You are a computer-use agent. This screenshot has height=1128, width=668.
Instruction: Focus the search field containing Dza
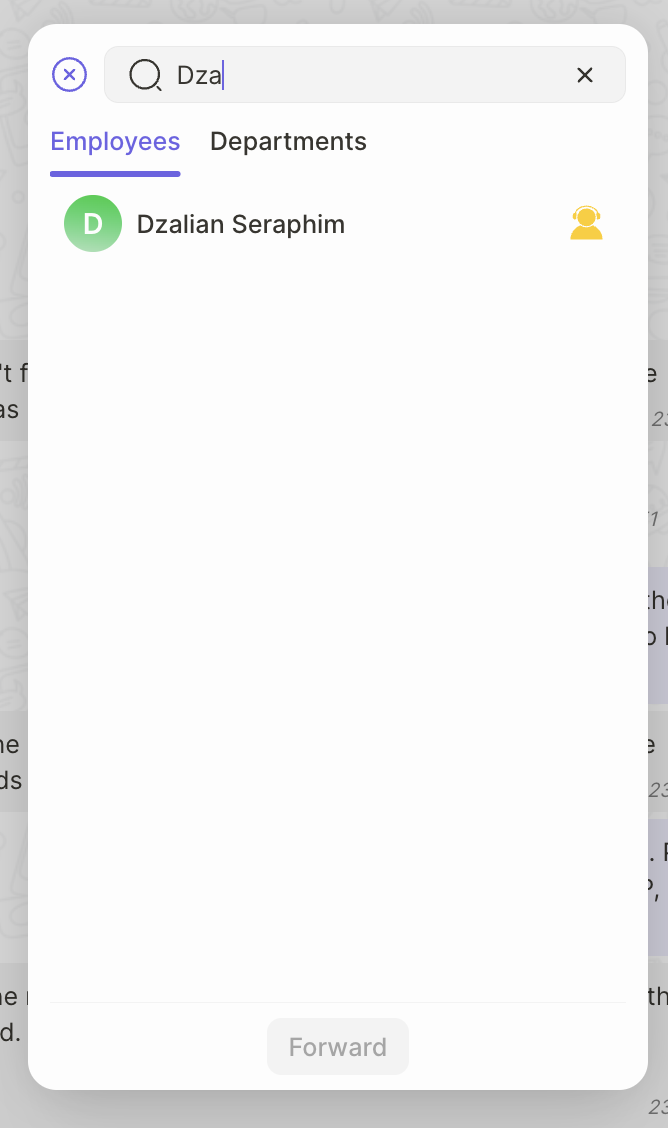pos(365,75)
